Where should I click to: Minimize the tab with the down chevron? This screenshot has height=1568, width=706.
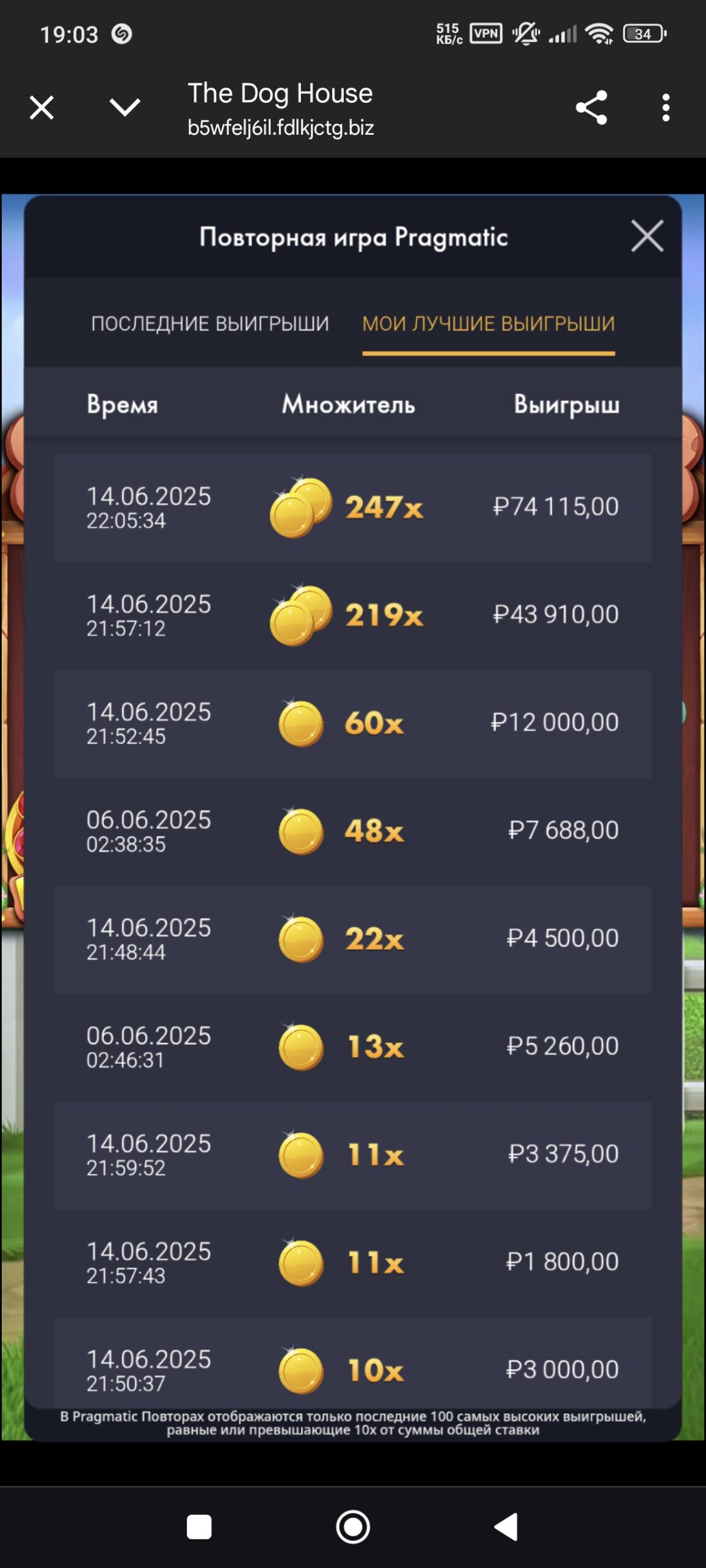124,108
